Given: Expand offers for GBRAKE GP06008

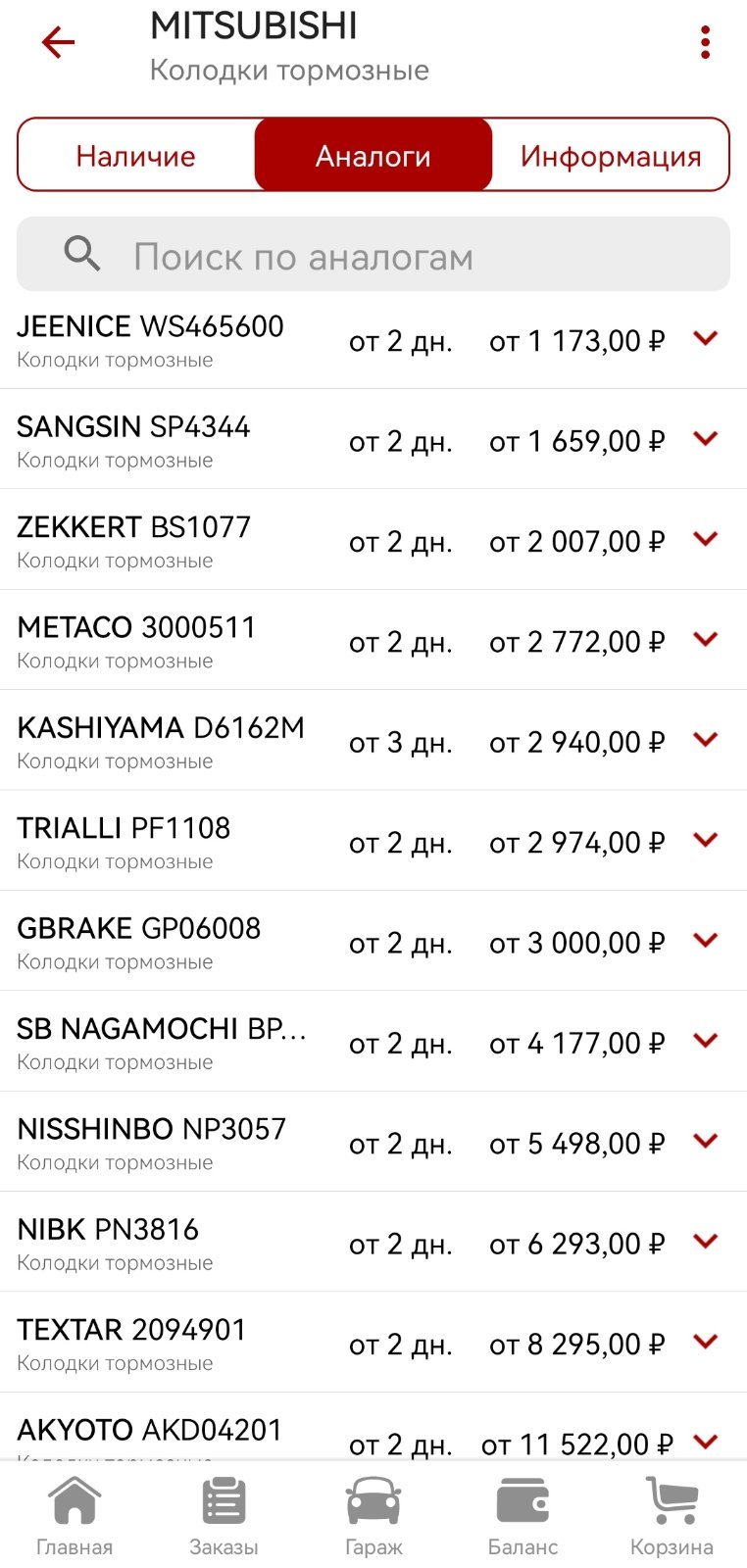Looking at the screenshot, I should pyautogui.click(x=706, y=941).
